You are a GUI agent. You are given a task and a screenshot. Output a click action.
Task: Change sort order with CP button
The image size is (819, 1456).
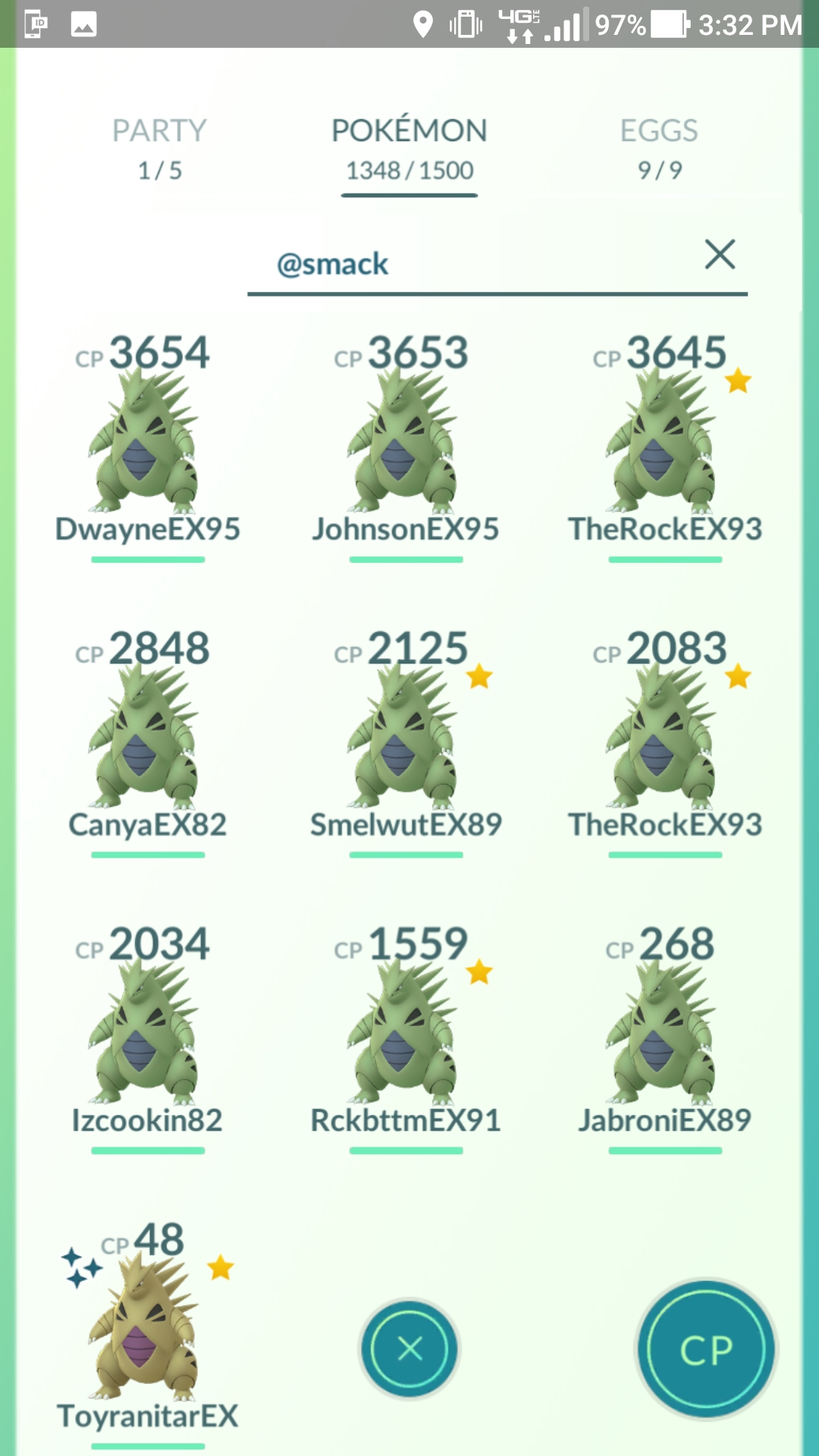pos(706,1350)
